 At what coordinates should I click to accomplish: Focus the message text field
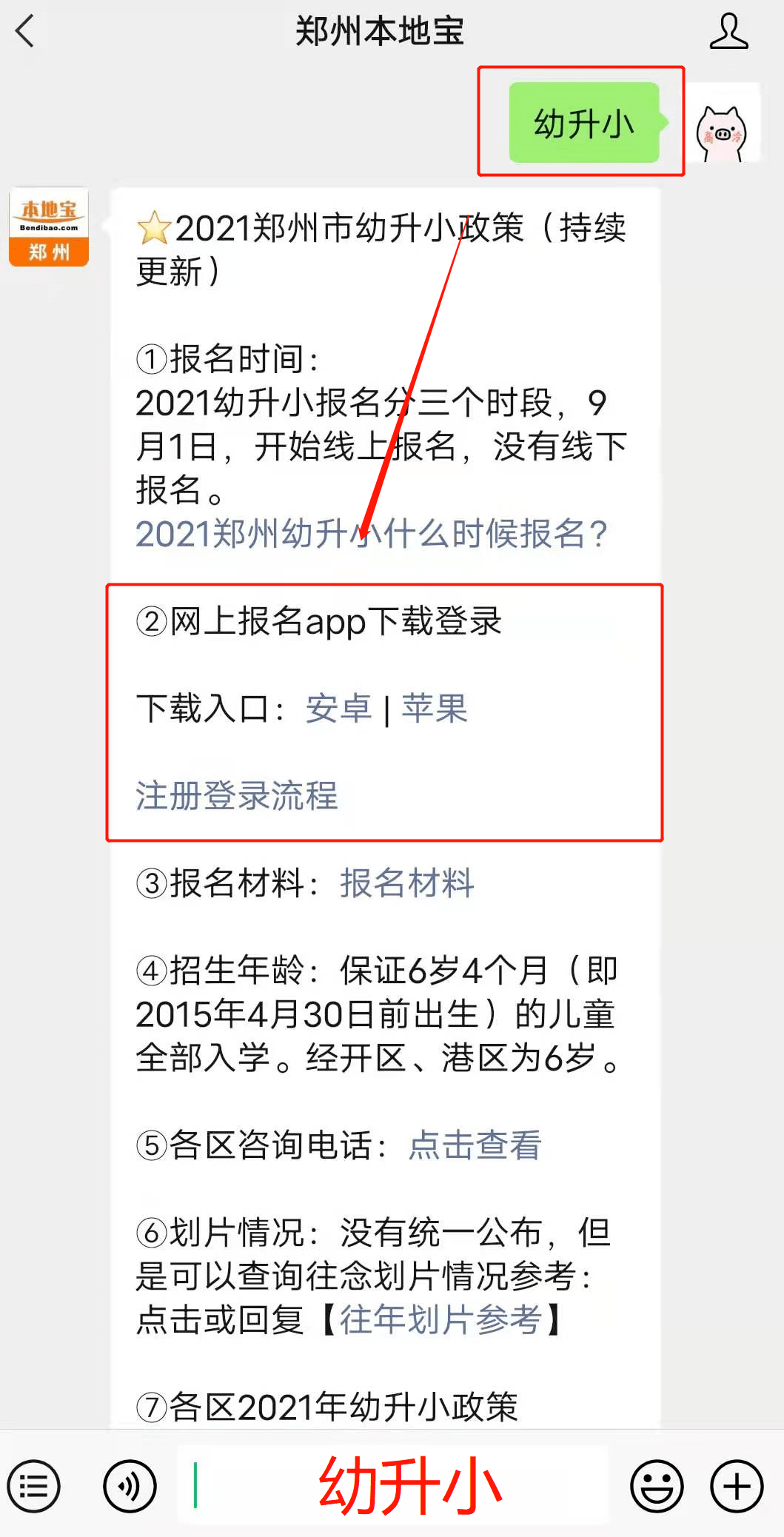[x=392, y=1486]
